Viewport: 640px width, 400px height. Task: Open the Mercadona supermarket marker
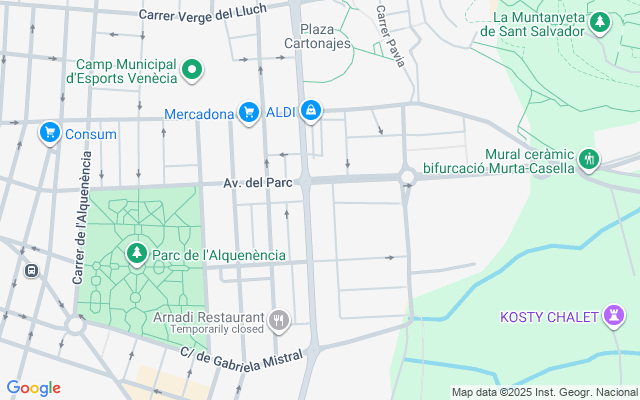(249, 112)
